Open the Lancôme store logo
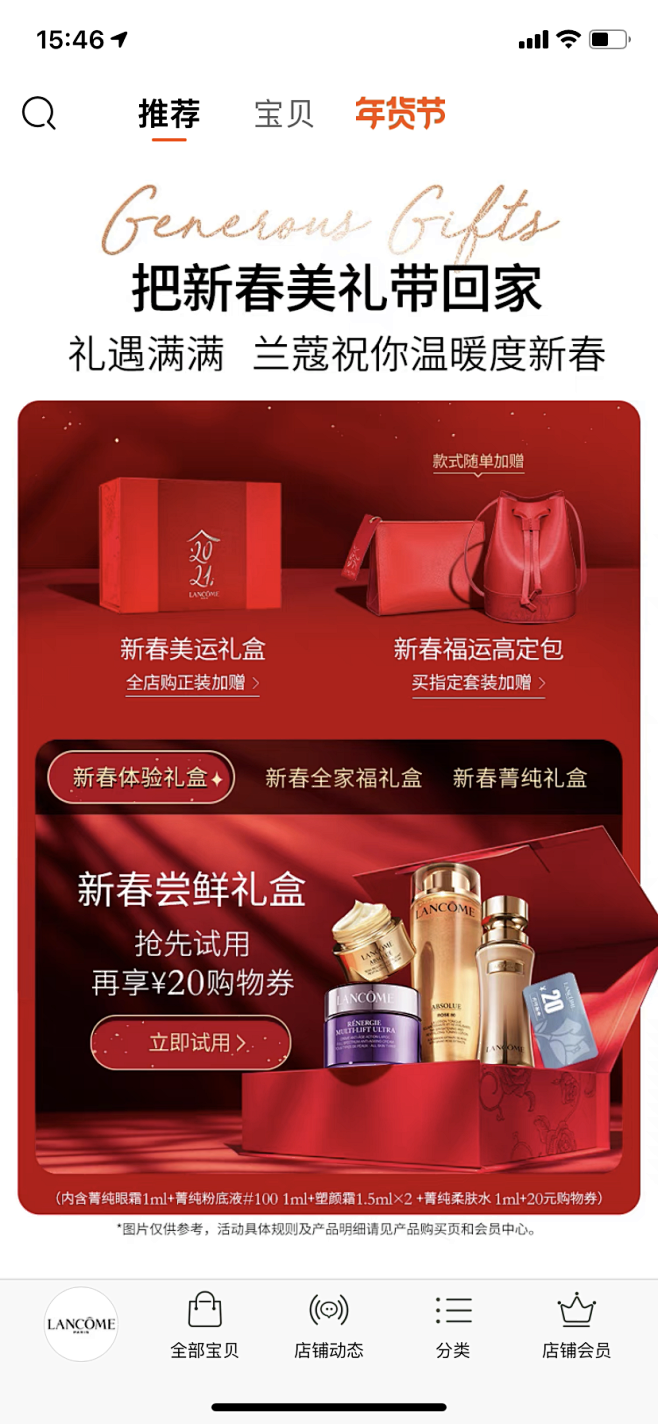Viewport: 658px width, 1424px height. click(81, 1324)
